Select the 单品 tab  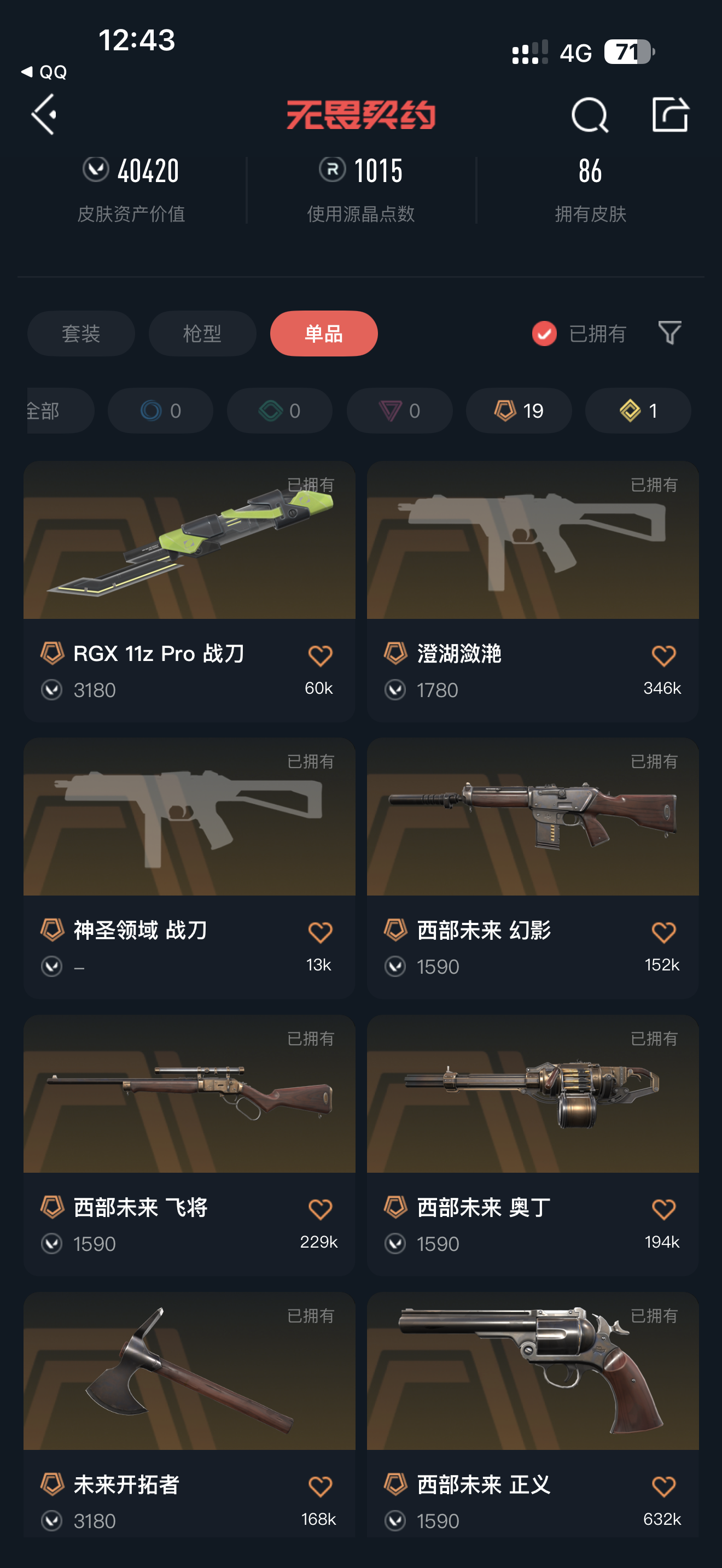(324, 334)
